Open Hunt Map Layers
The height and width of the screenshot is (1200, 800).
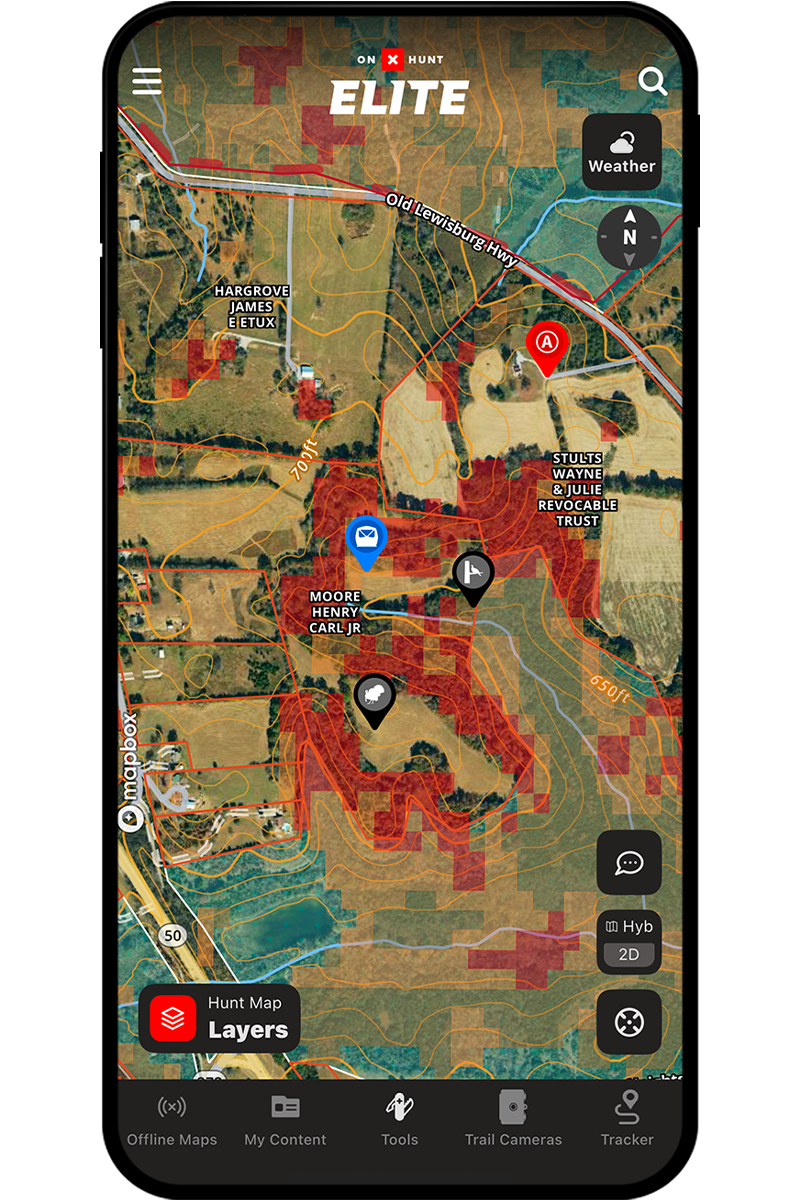[x=219, y=1018]
